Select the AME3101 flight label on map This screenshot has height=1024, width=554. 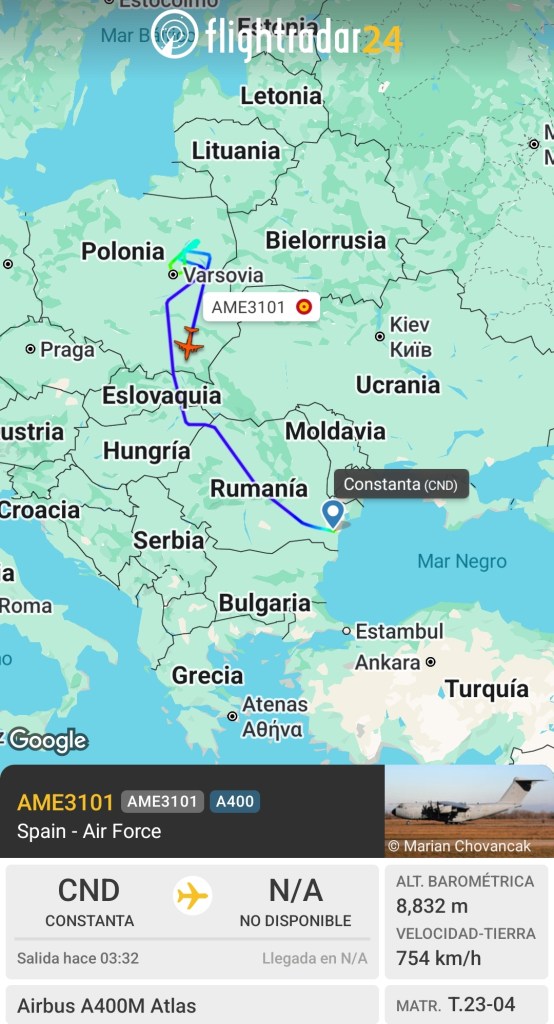261,307
